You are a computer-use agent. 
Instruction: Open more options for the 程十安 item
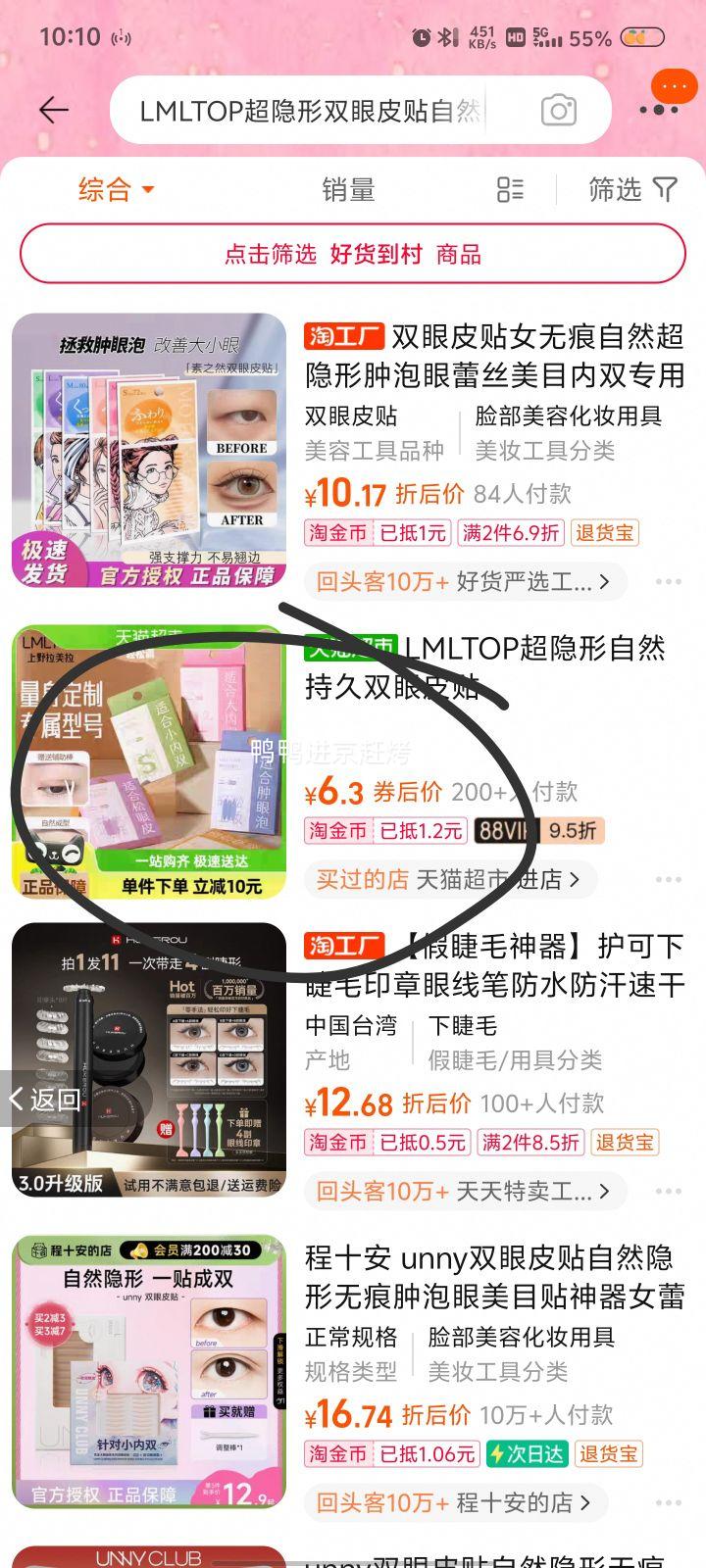coord(669,1502)
